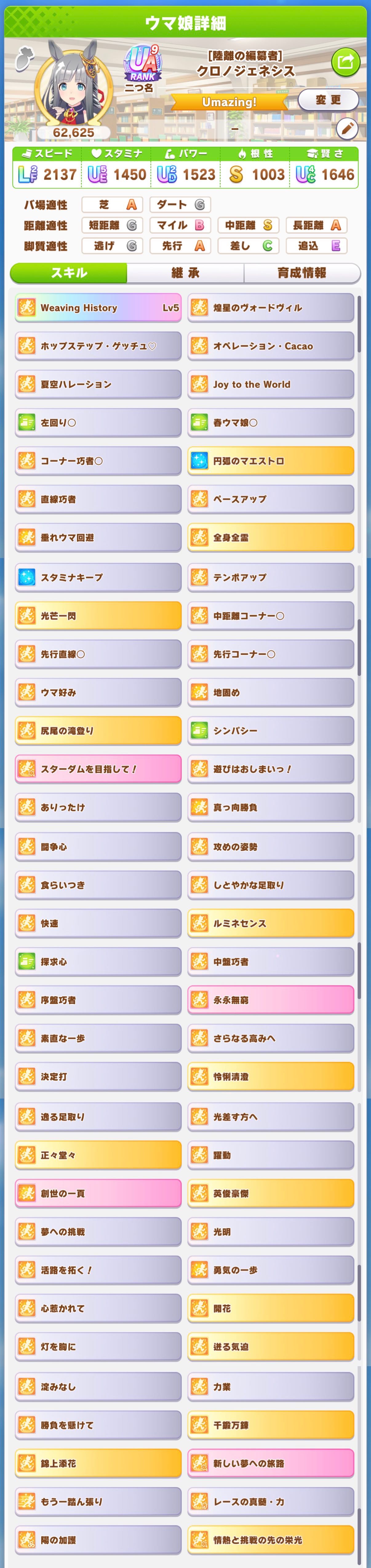Open the ルミネセンス skill
The height and width of the screenshot is (1568, 371).
[271, 924]
